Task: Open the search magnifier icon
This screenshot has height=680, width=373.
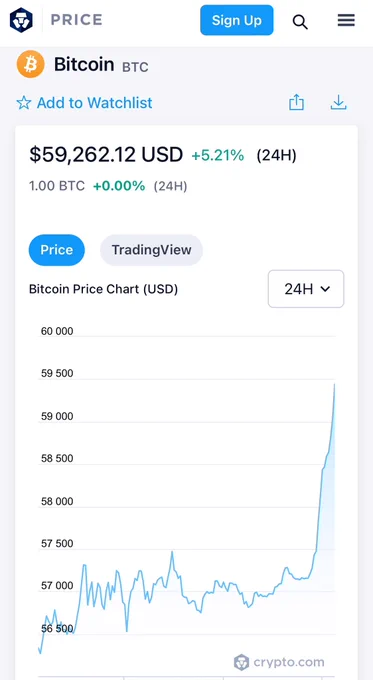Action: tap(300, 21)
